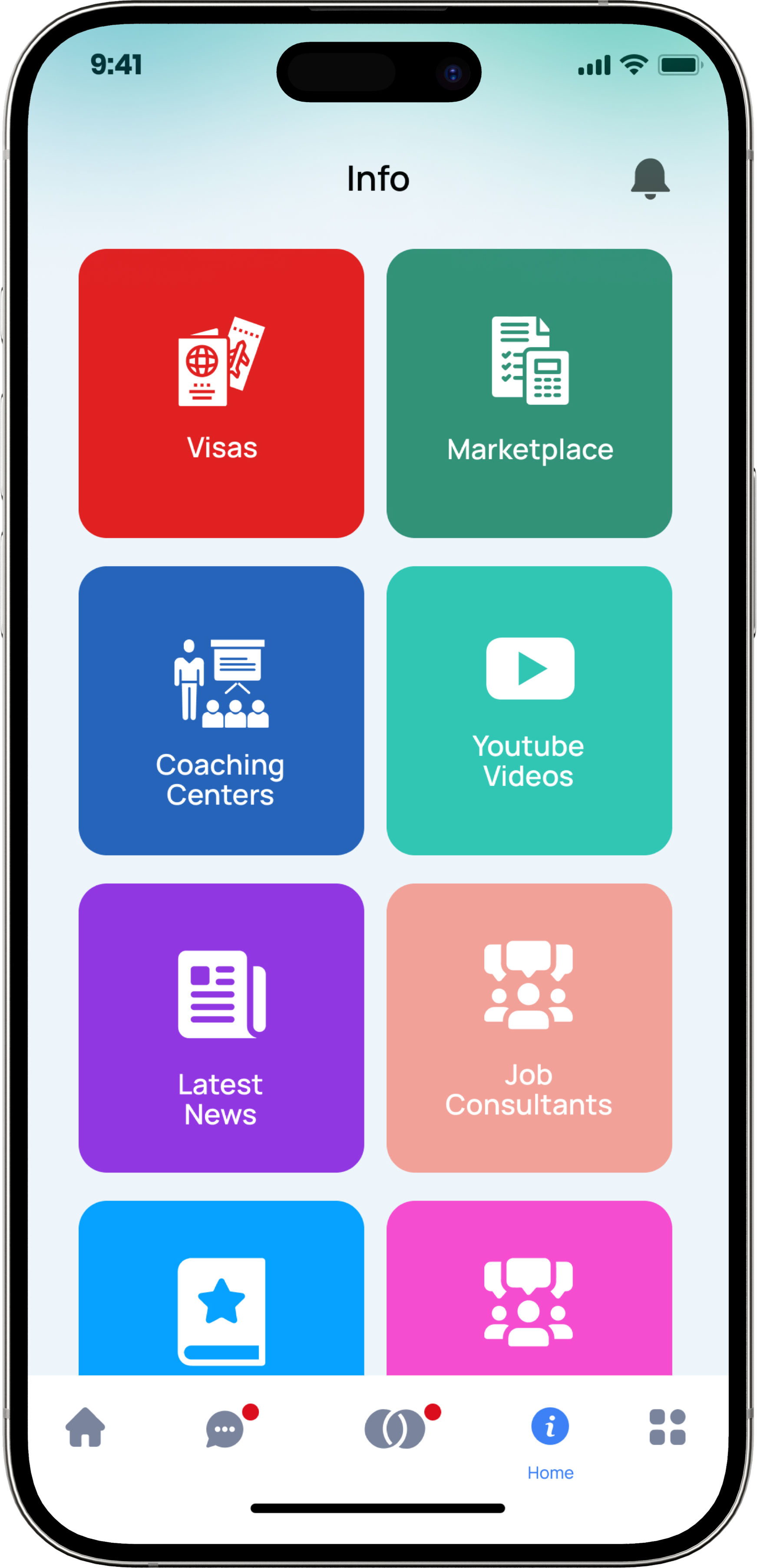Open Job Consultants
The image size is (757, 1568).
tap(529, 1028)
